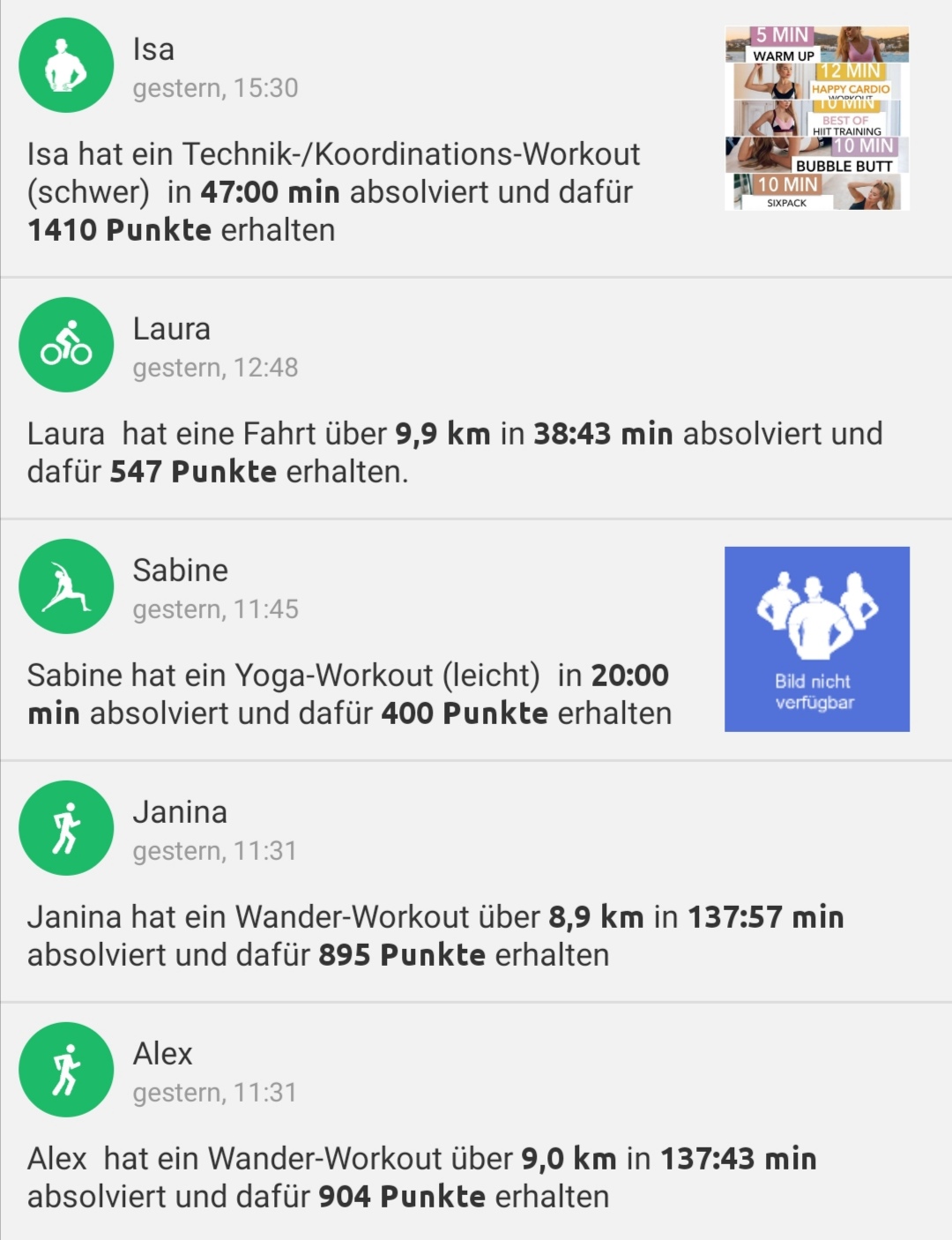Image resolution: width=952 pixels, height=1240 pixels.
Task: Select Sabine's name in the feed
Action: (x=177, y=570)
